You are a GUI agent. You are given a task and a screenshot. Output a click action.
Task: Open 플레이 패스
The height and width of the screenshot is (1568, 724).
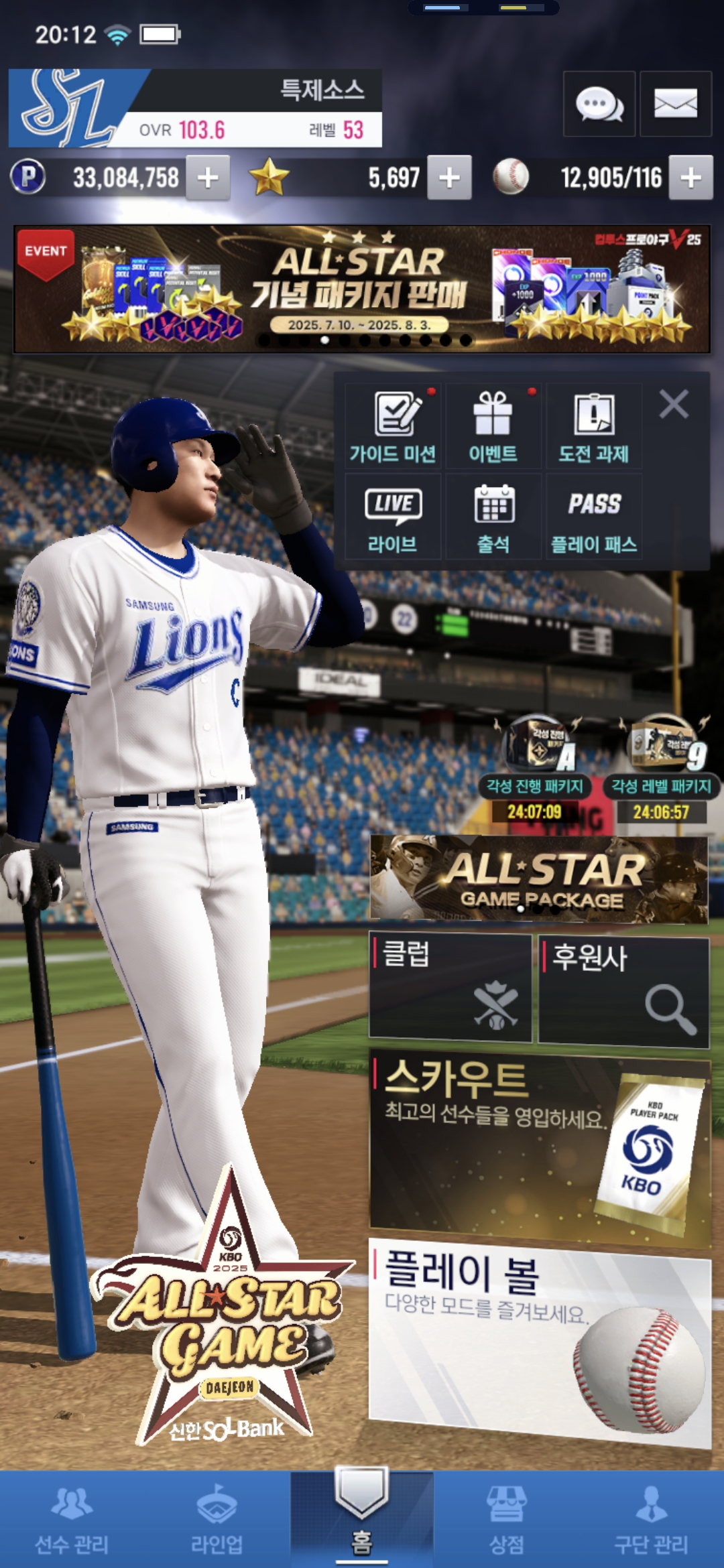coord(594,517)
